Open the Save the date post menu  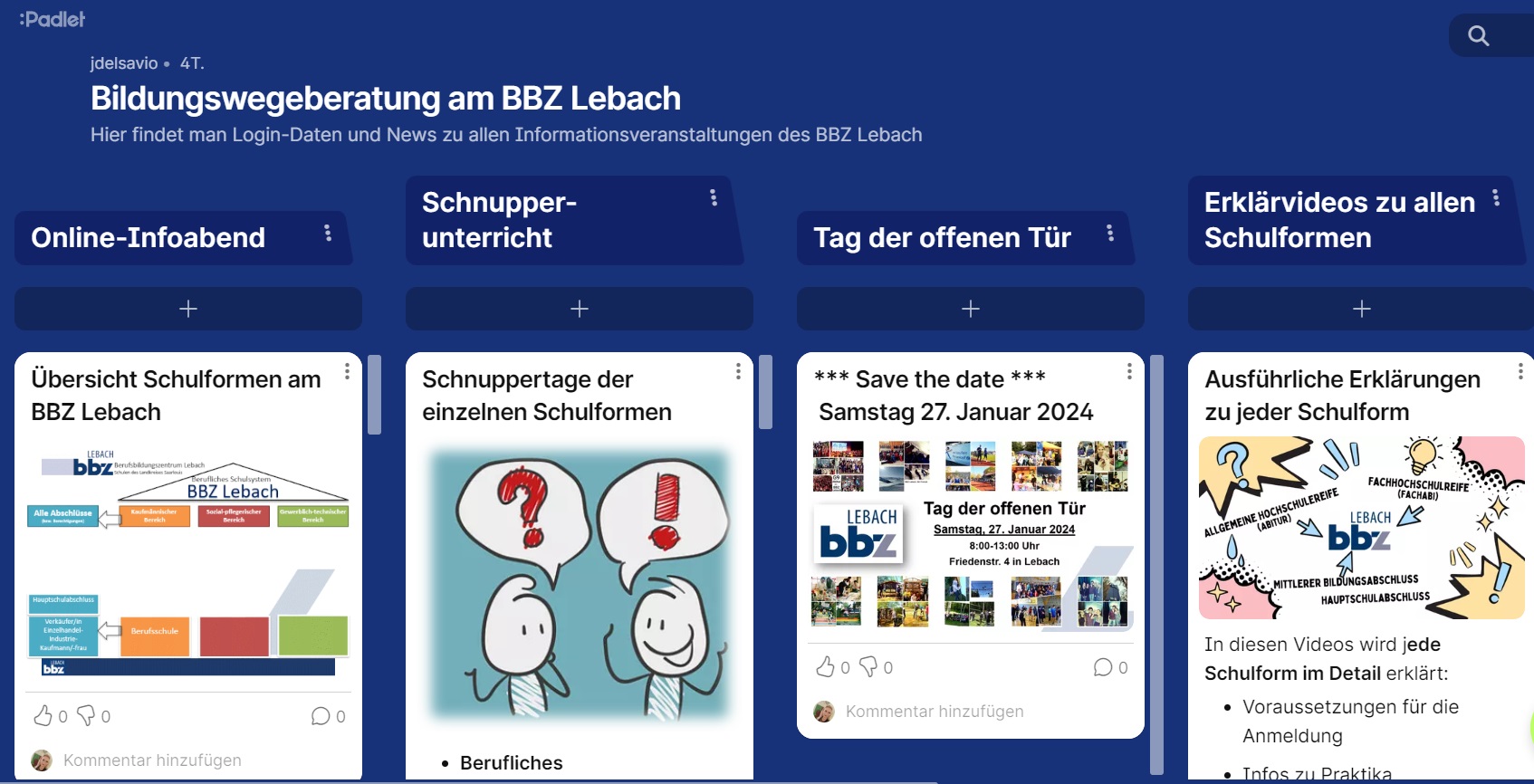pyautogui.click(x=1129, y=372)
